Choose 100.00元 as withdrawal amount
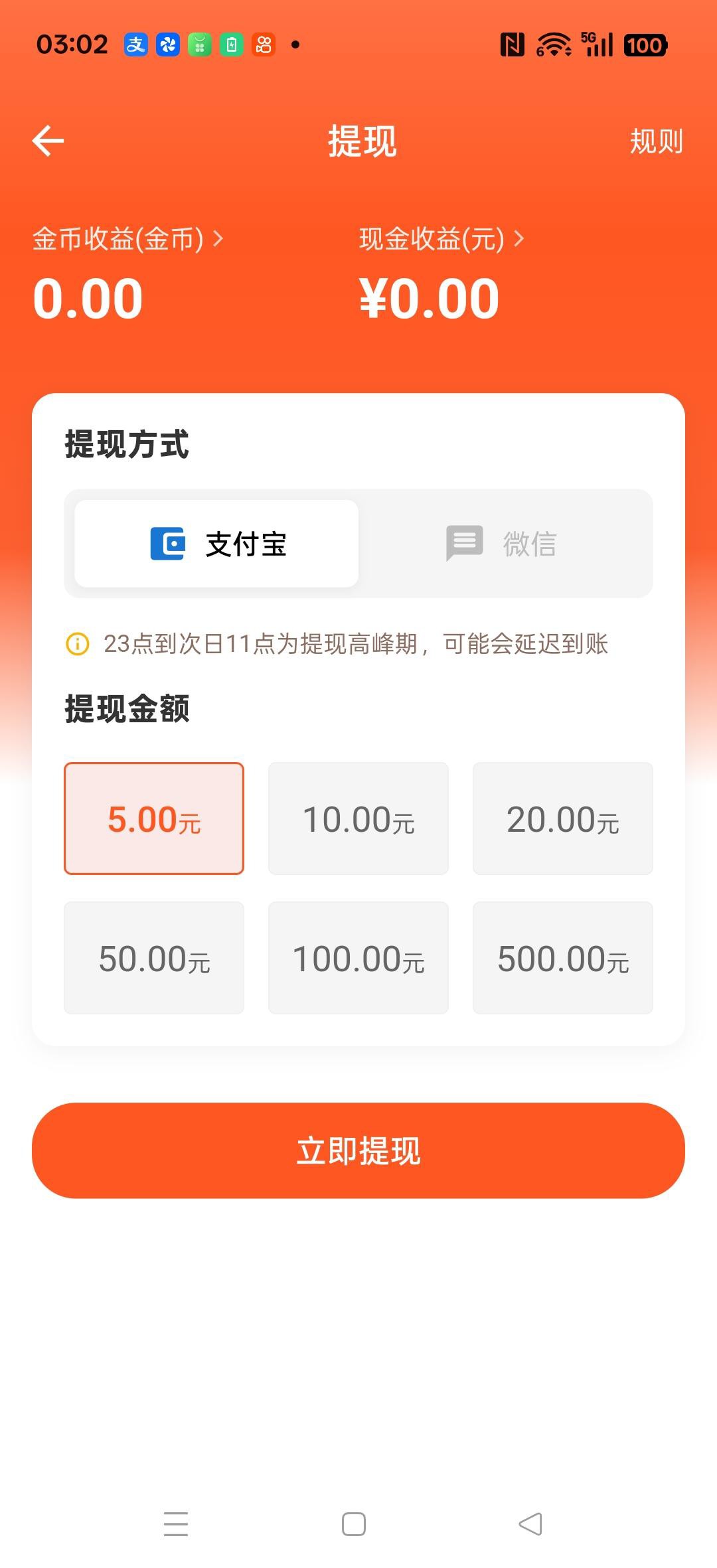 [358, 958]
